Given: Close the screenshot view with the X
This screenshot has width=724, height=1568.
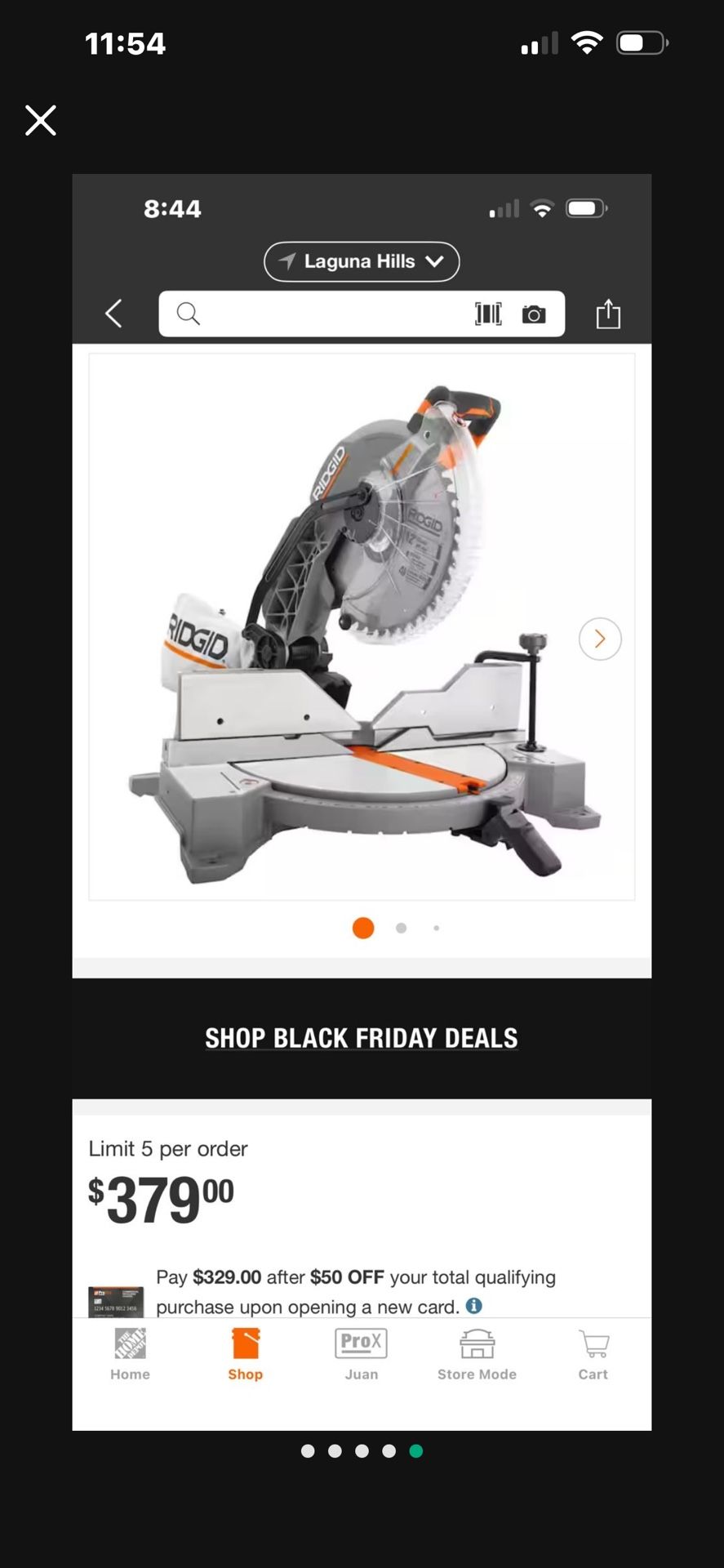Looking at the screenshot, I should [40, 120].
